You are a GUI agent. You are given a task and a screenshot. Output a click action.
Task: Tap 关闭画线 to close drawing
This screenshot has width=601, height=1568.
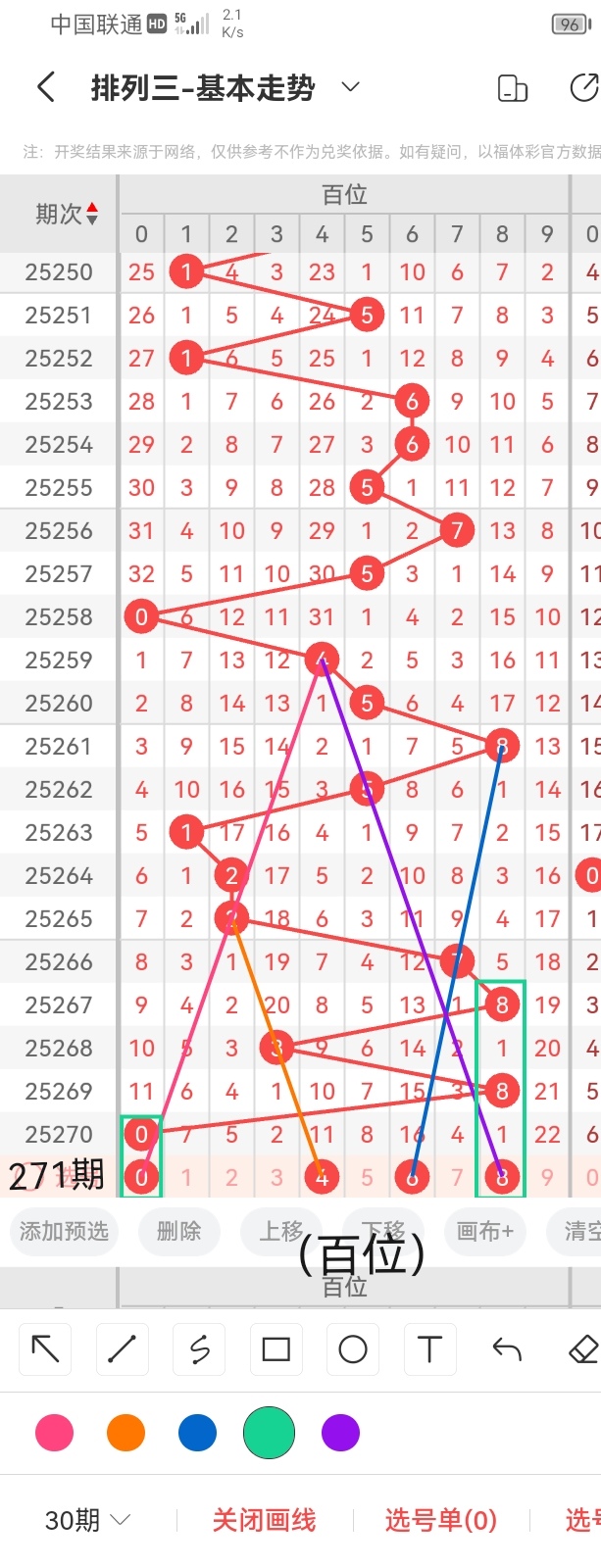264,1520
